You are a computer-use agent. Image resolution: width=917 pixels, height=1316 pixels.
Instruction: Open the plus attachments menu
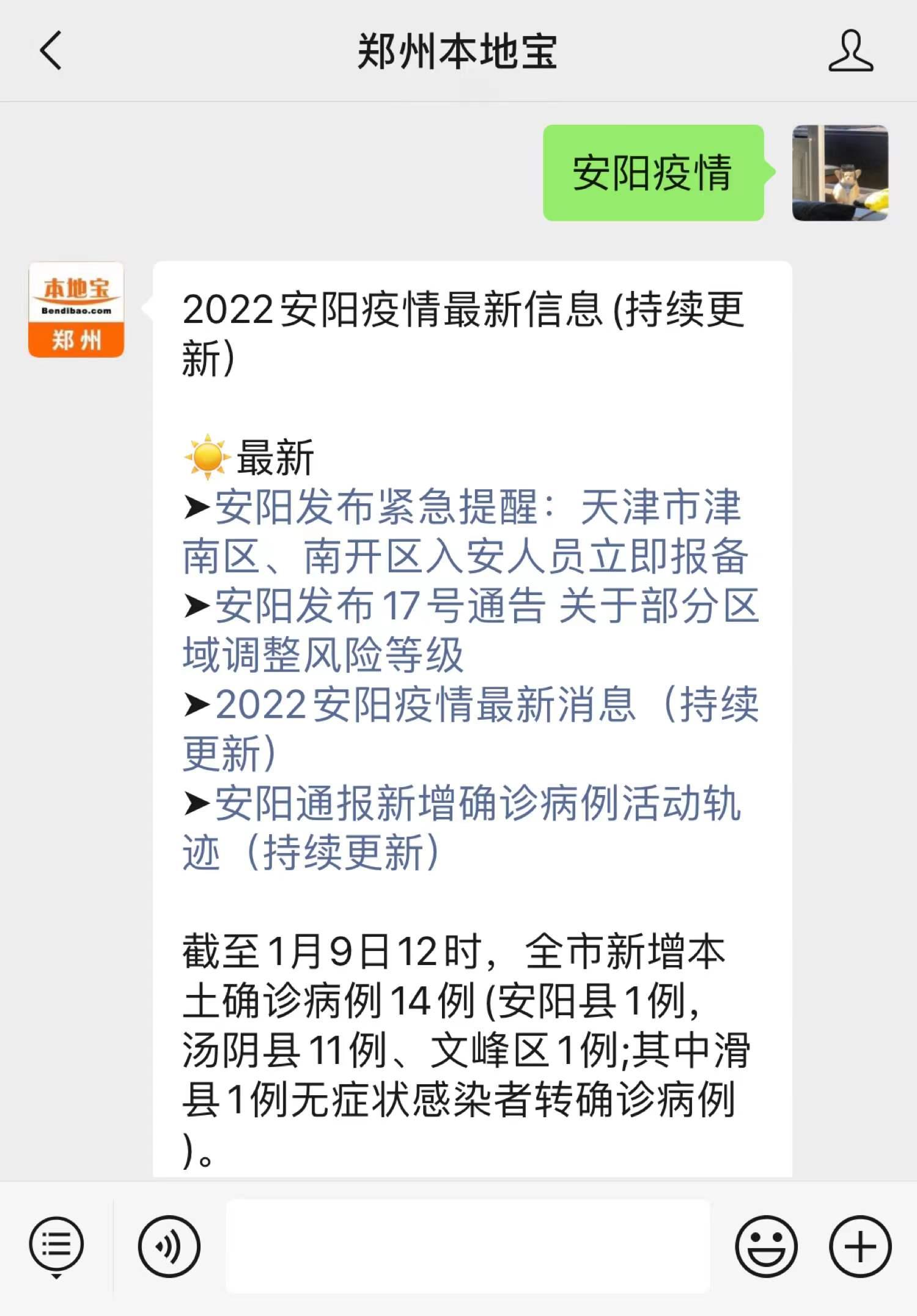click(x=860, y=1246)
